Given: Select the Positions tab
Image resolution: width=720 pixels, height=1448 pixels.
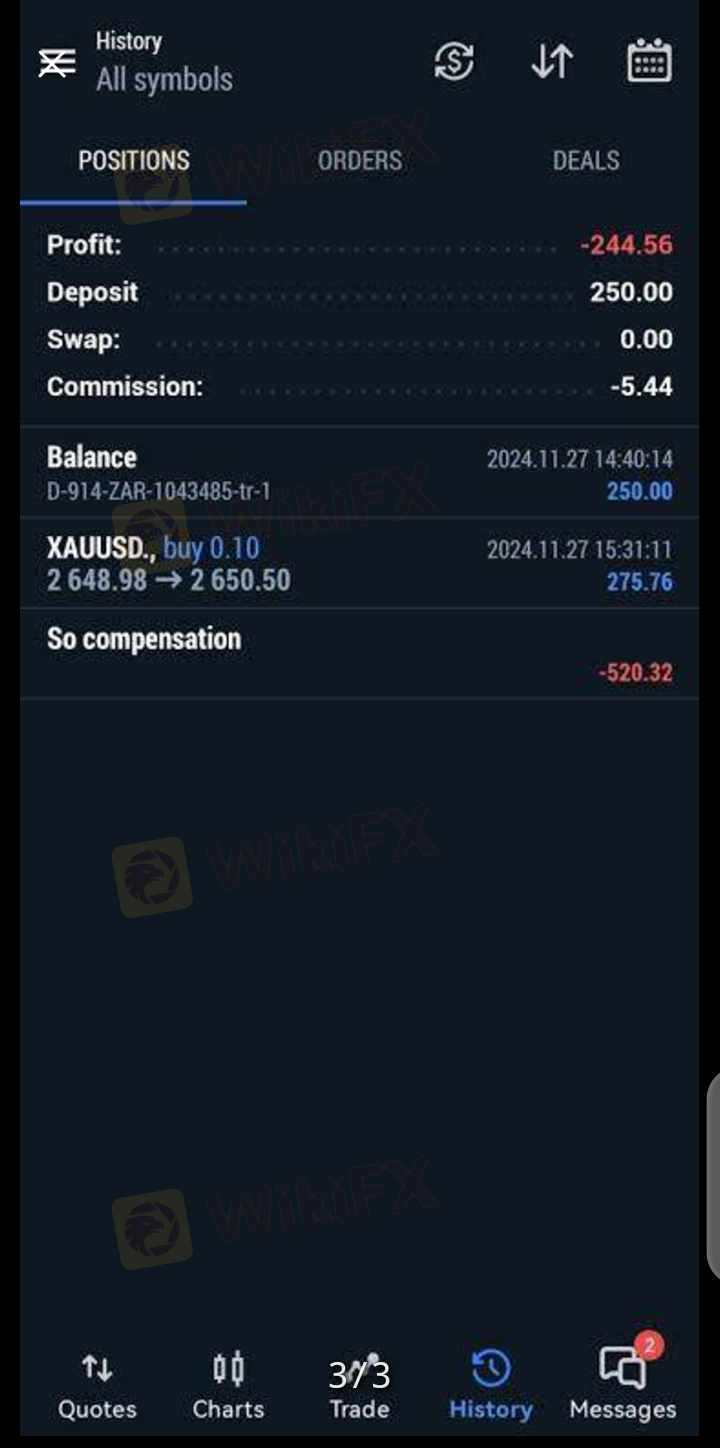Looking at the screenshot, I should click(x=134, y=161).
